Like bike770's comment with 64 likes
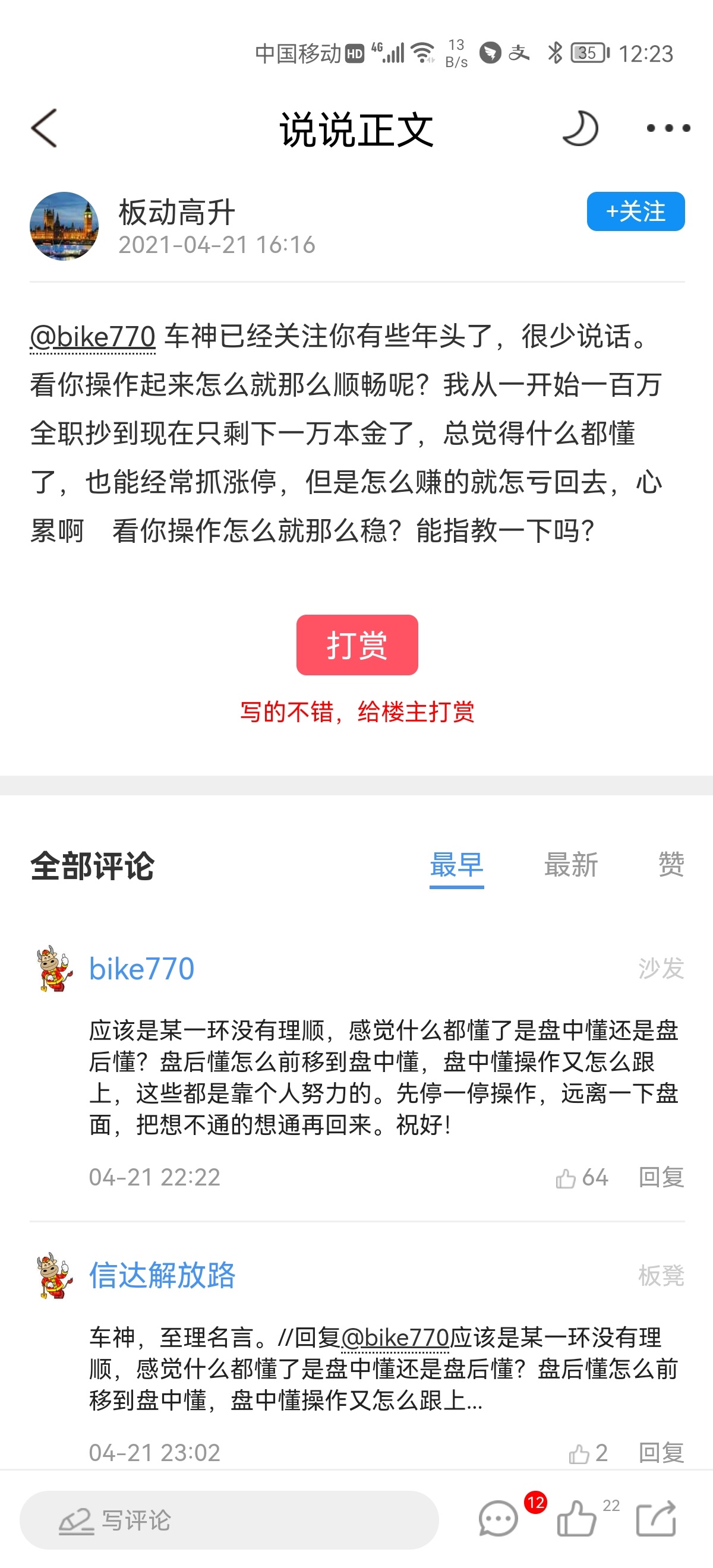Image resolution: width=713 pixels, height=1568 pixels. 582,1178
